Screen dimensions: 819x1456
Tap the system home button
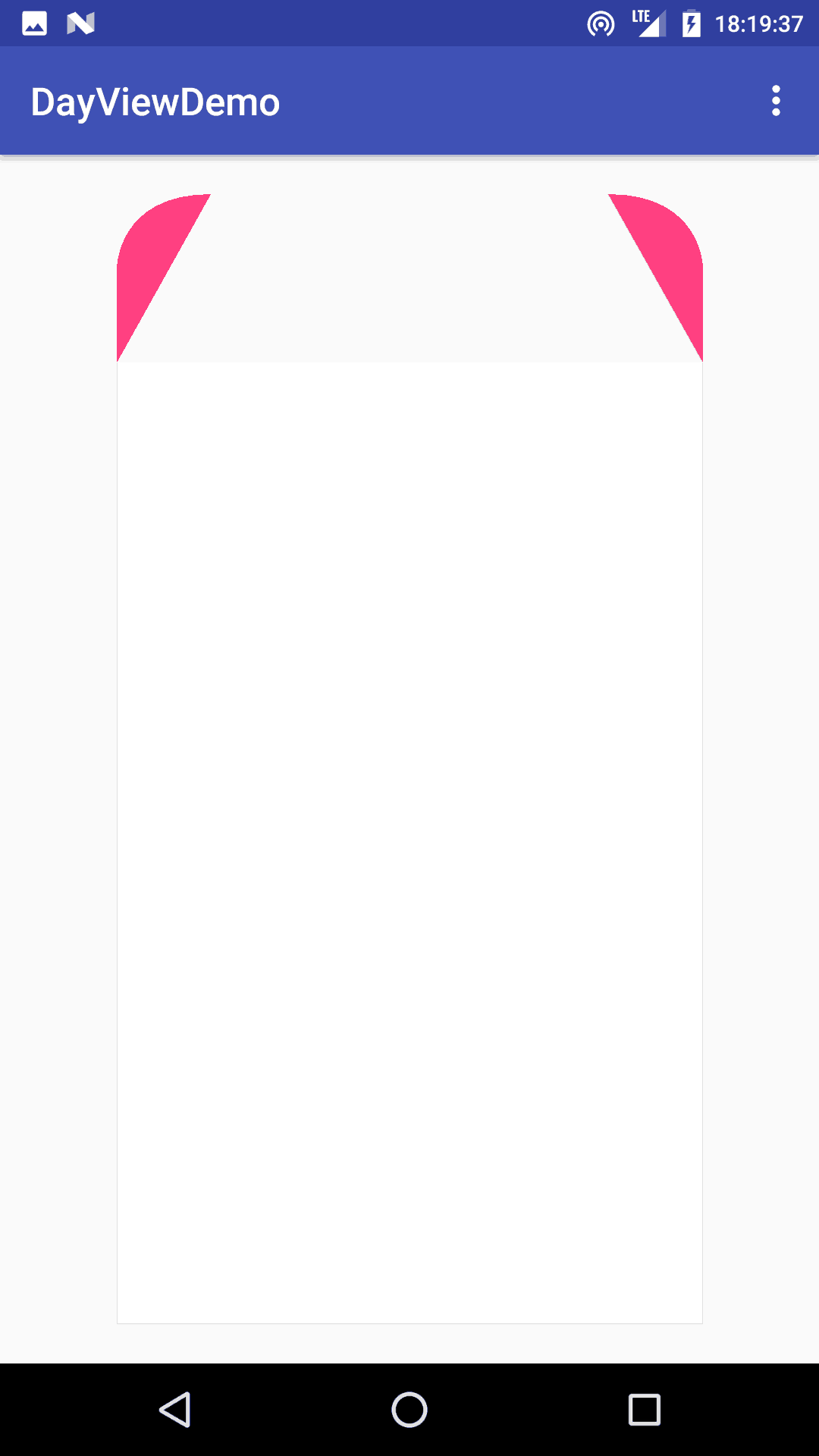pos(409,1410)
